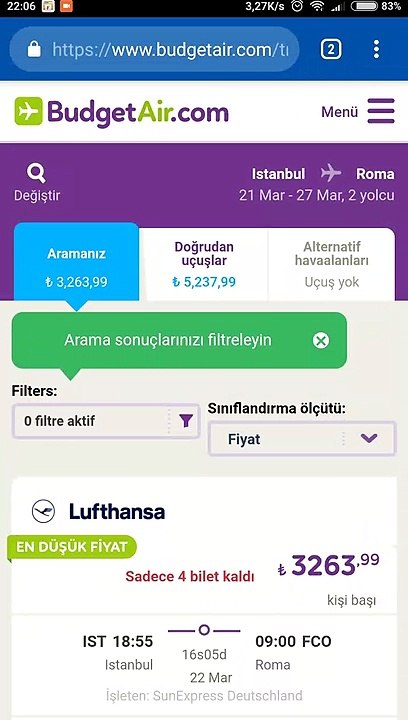Tap Değiştir to modify the search
408x720 pixels.
pos(37,183)
